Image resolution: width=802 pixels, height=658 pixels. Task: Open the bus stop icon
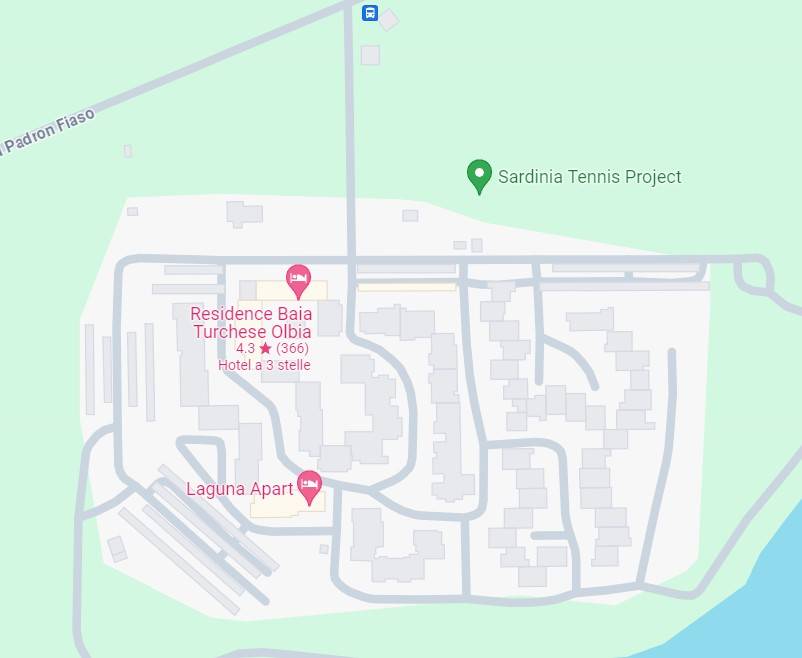[369, 13]
